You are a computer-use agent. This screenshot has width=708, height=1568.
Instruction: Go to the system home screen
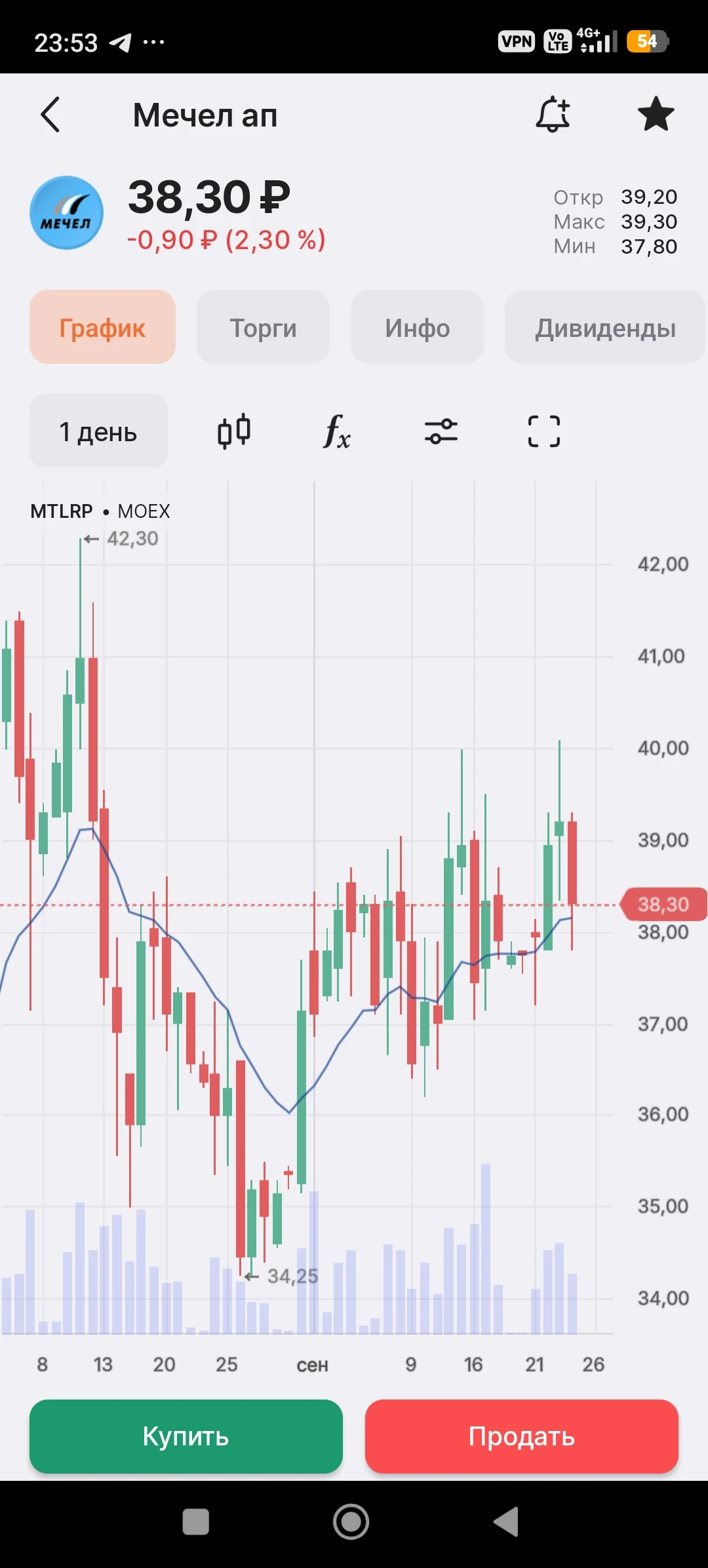click(x=351, y=1522)
